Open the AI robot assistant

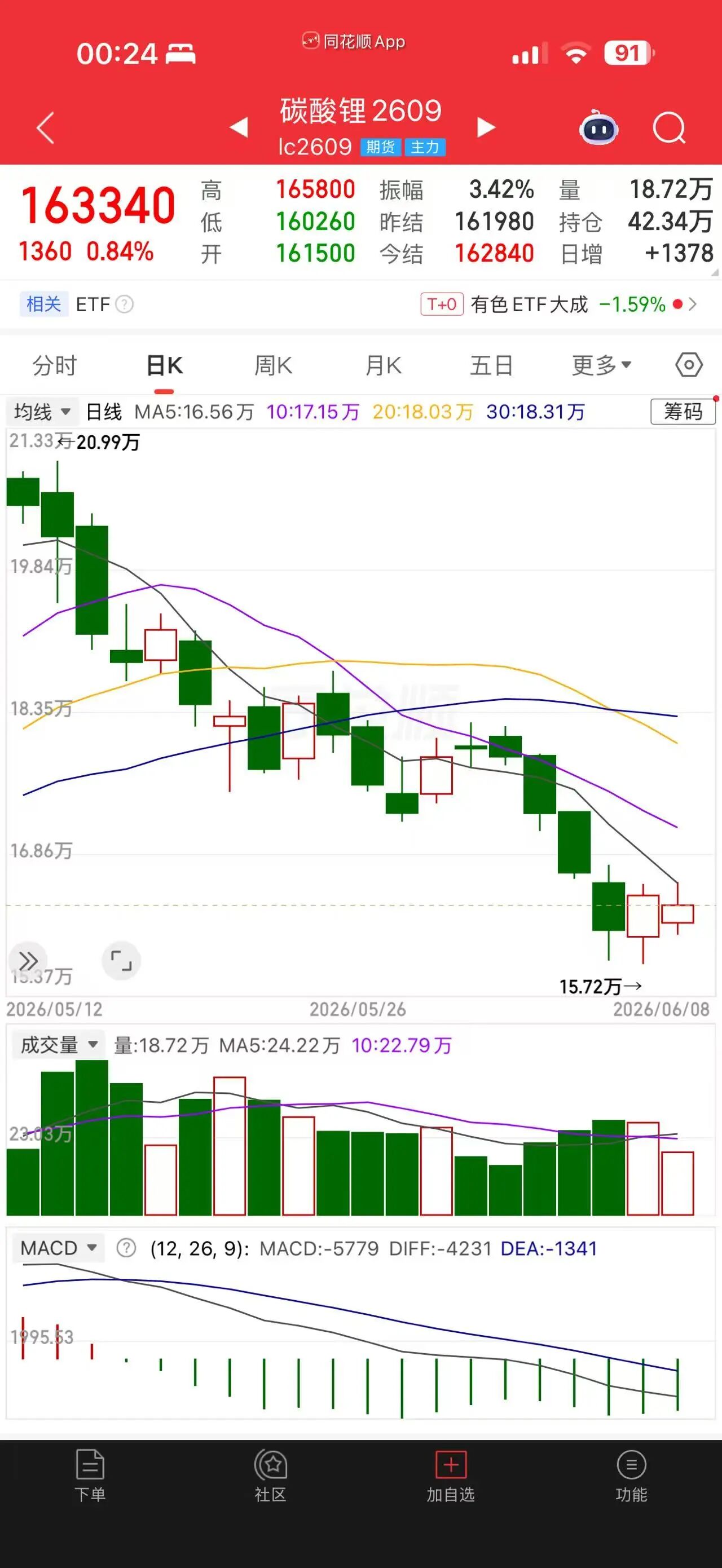598,127
